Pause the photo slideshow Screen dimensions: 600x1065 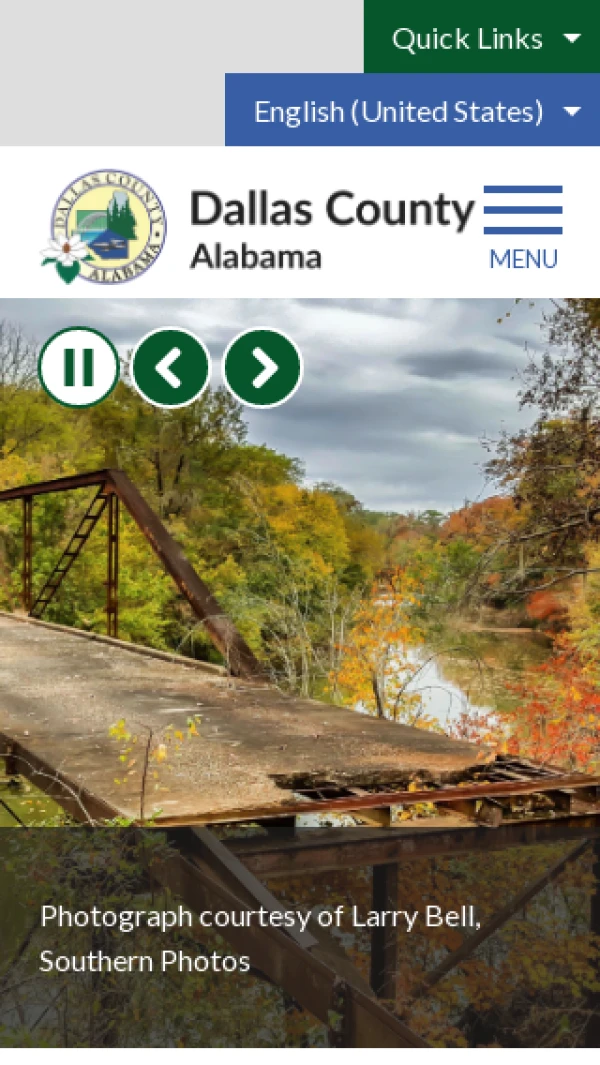point(78,368)
